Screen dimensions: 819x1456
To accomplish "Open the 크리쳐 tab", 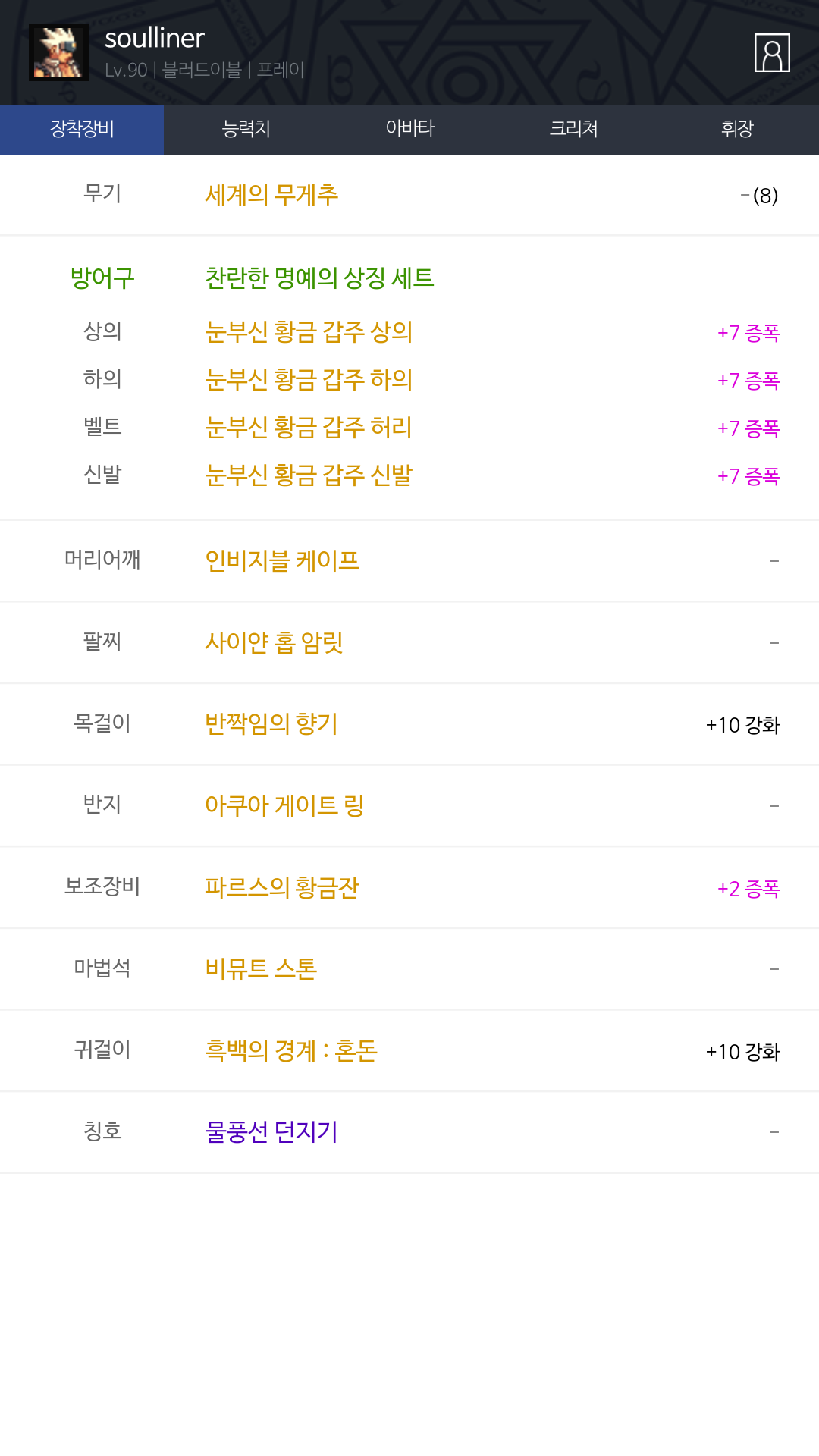I will click(573, 129).
